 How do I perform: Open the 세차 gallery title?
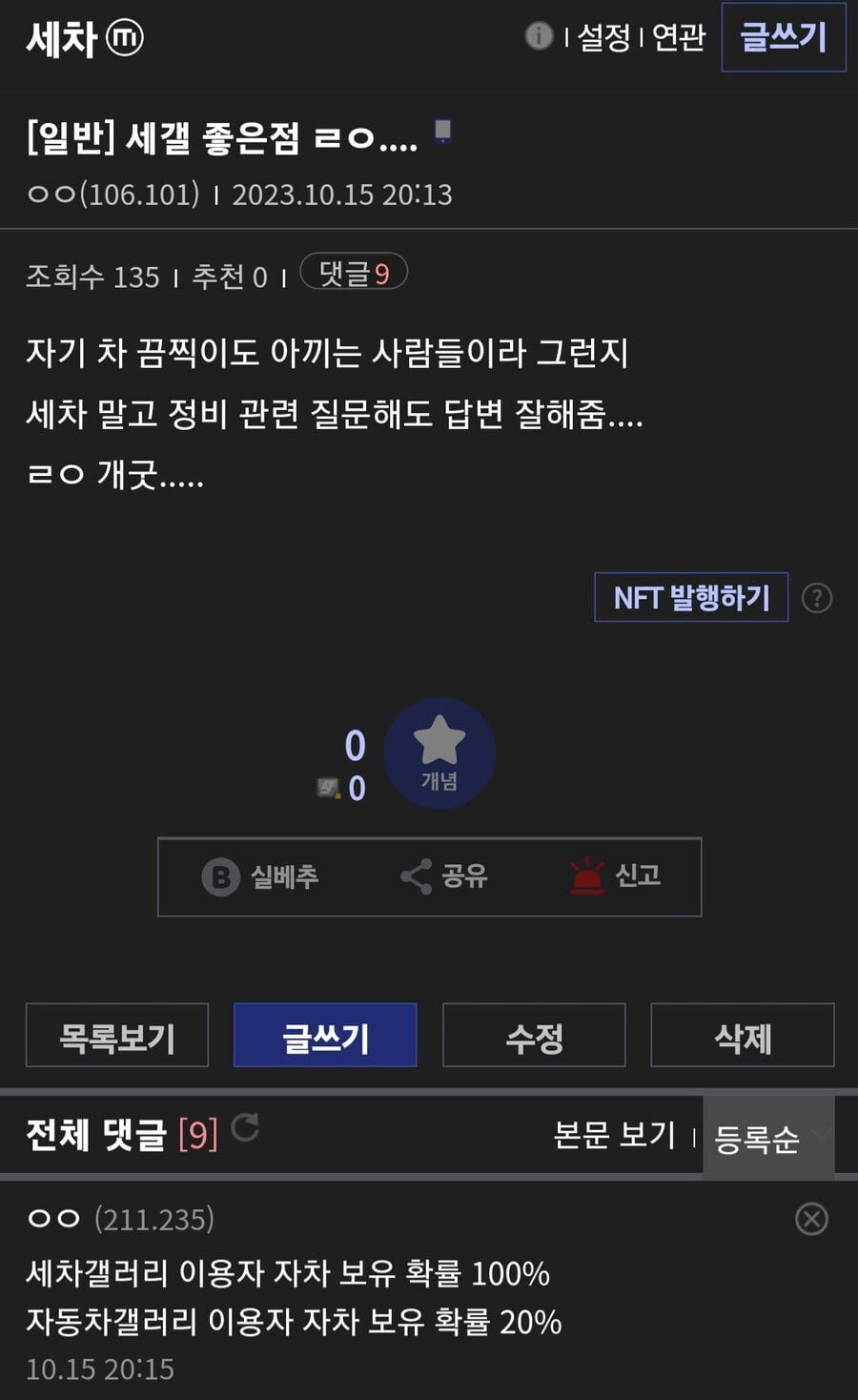pos(63,39)
